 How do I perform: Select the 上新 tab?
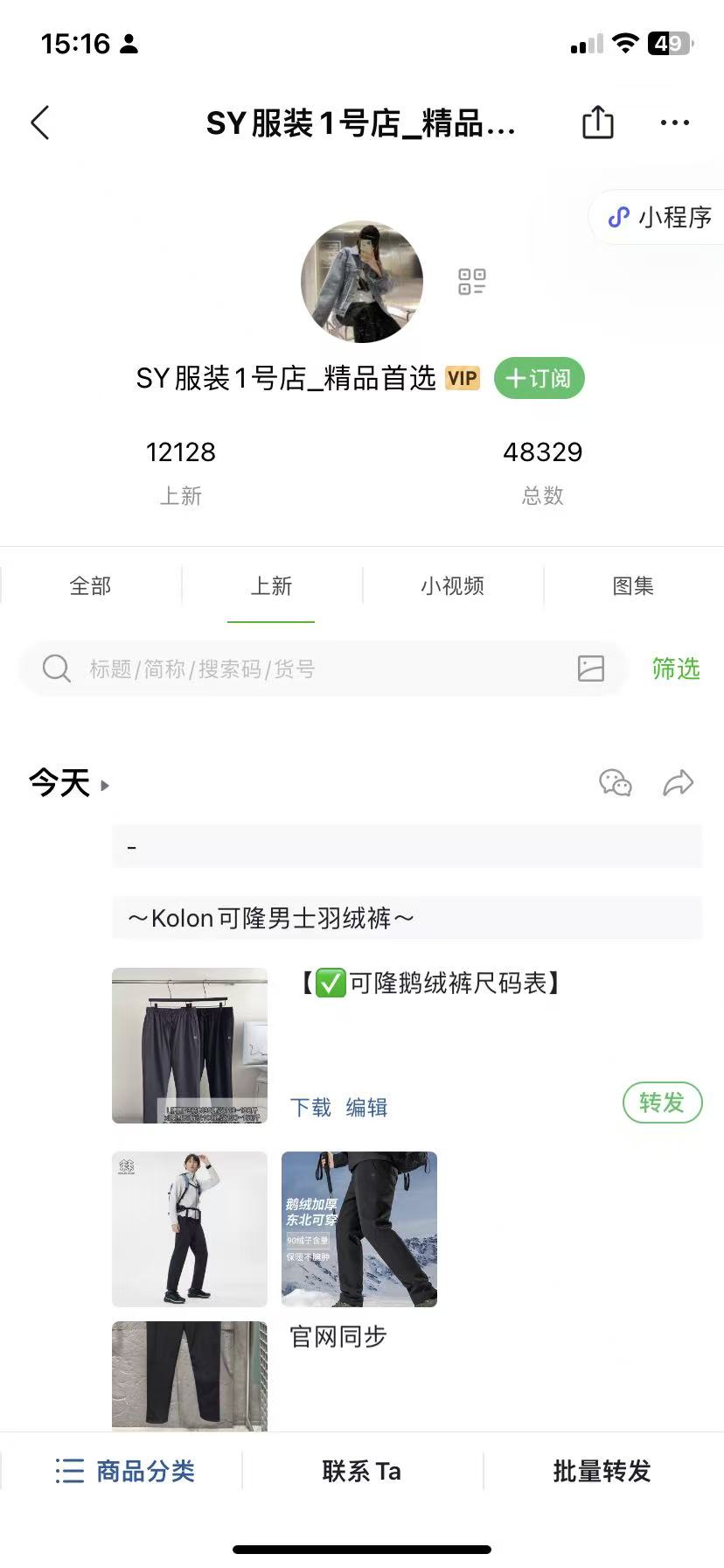271,585
